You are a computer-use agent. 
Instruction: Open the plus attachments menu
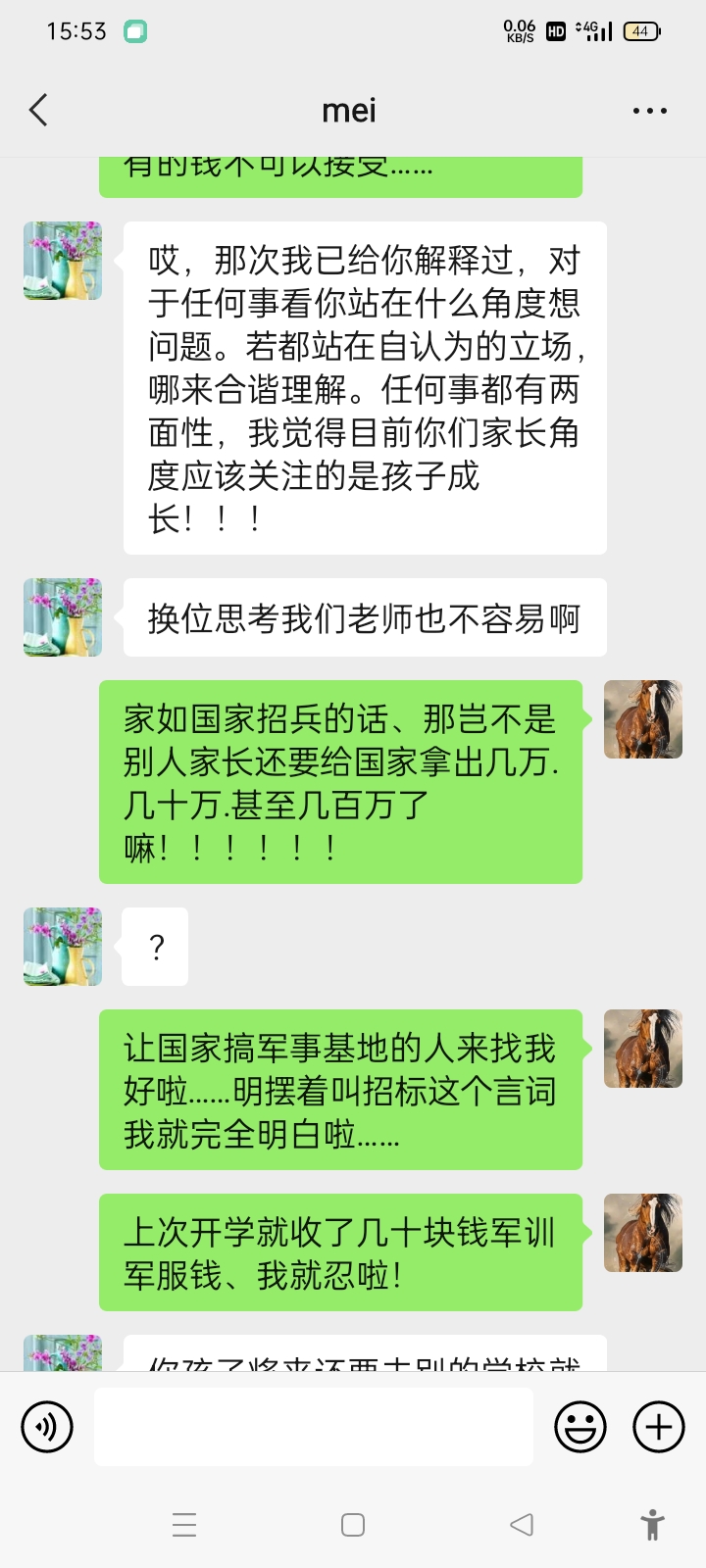click(658, 1427)
